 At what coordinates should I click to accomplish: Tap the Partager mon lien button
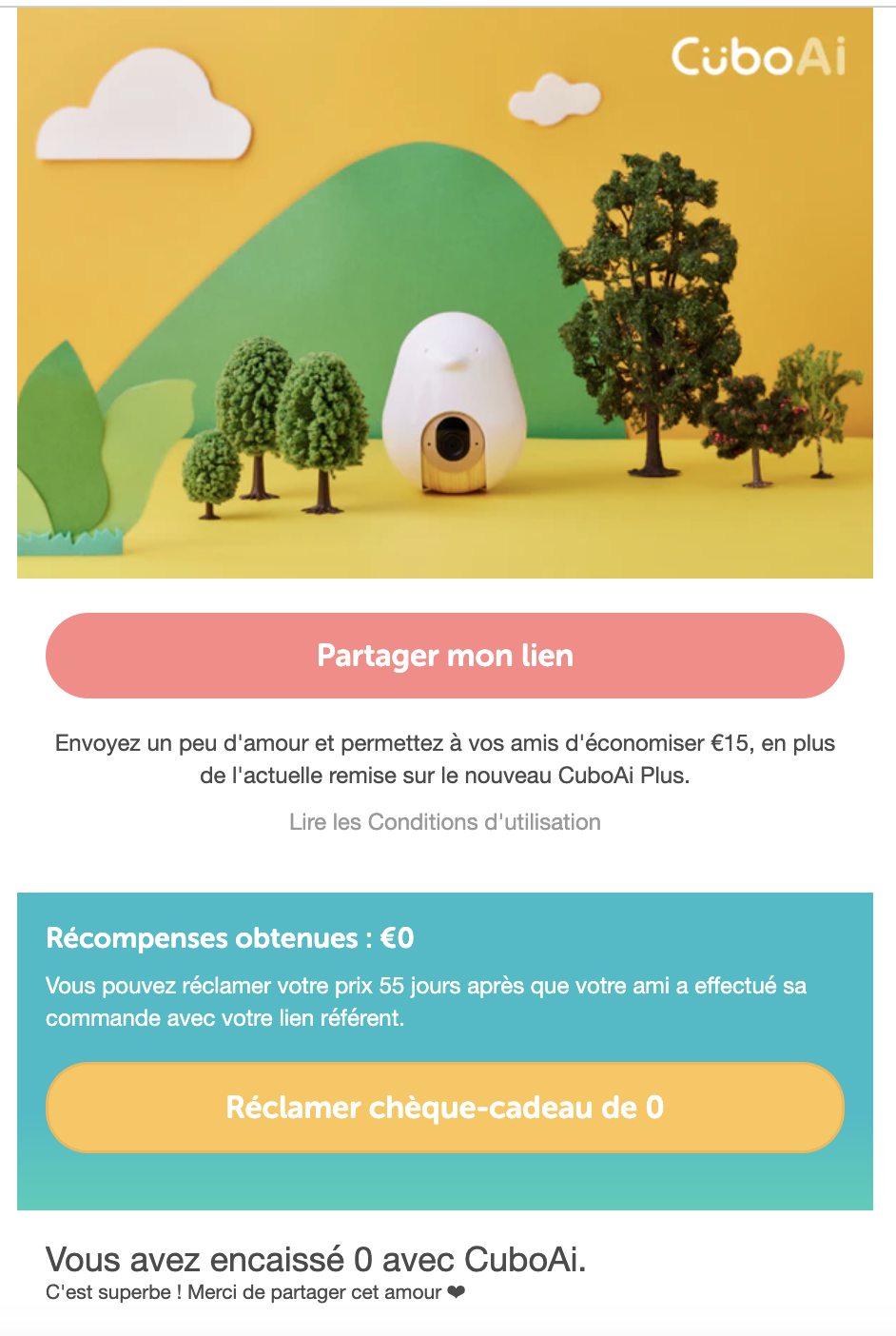coord(445,656)
